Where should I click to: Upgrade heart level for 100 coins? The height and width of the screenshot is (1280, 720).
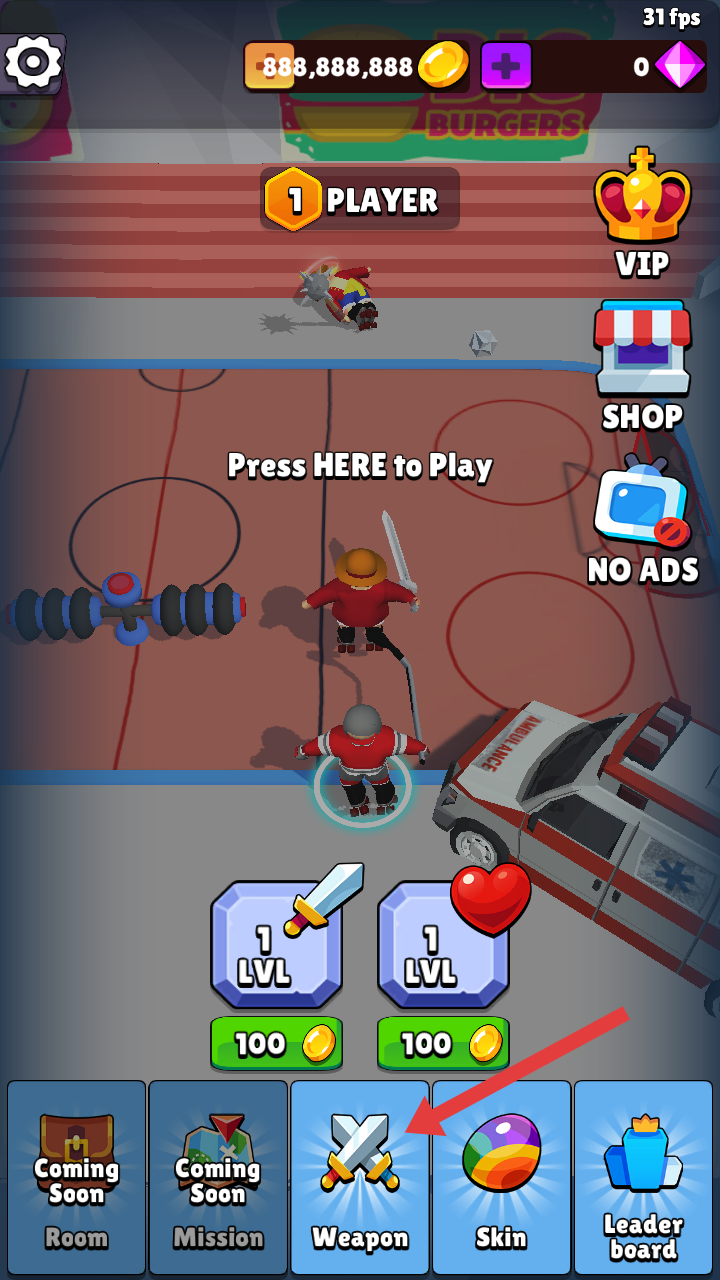click(443, 1044)
